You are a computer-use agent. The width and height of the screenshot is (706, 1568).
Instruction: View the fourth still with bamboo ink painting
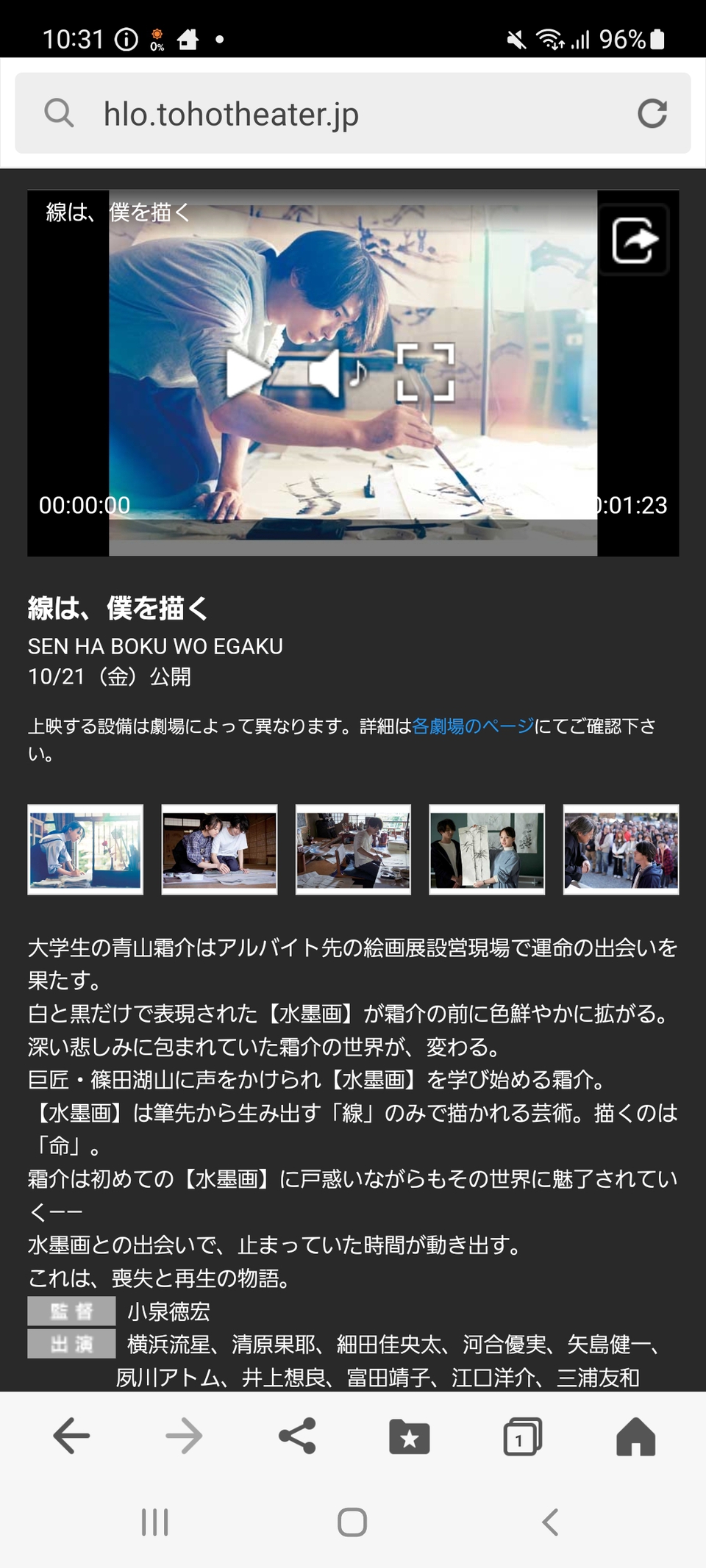coord(487,849)
